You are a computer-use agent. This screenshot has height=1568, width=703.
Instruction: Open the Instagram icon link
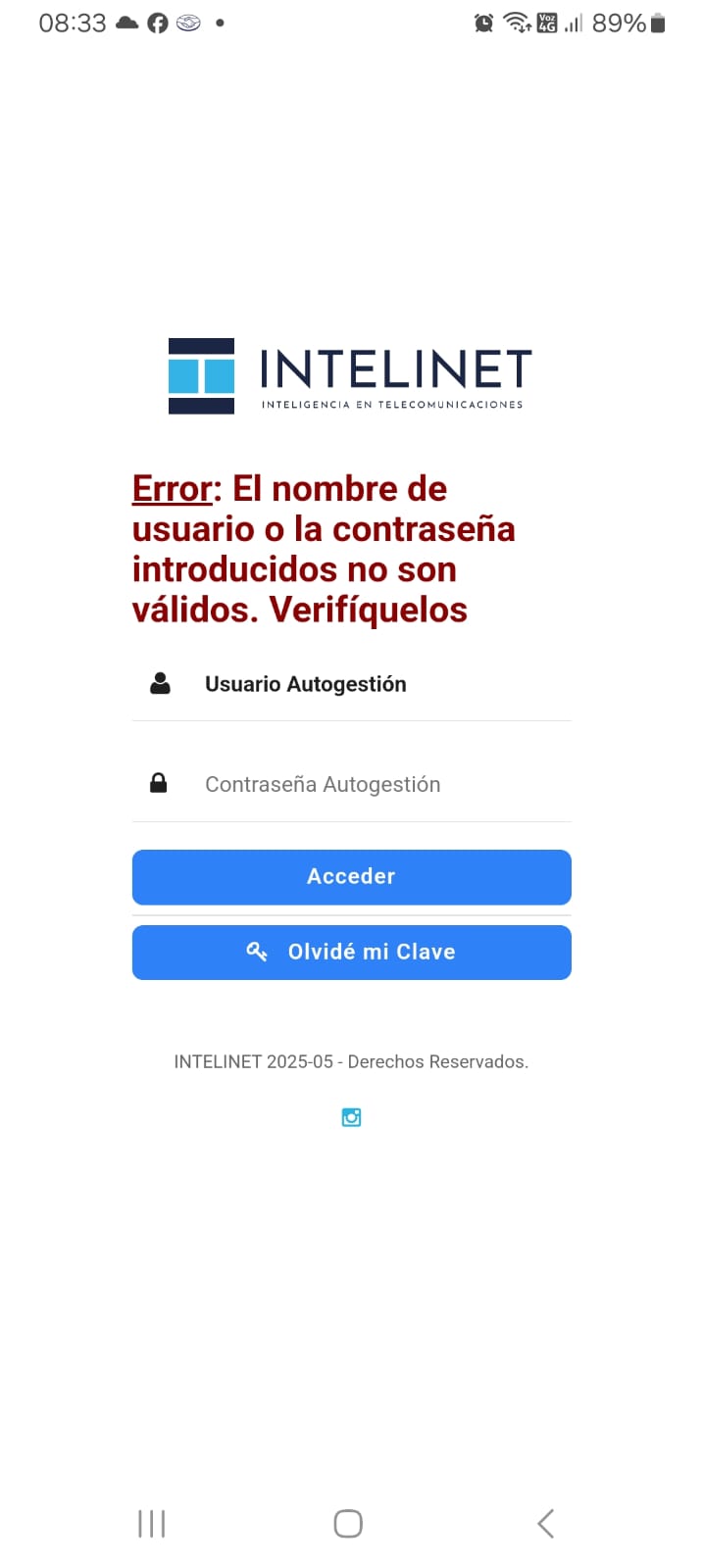point(351,1117)
